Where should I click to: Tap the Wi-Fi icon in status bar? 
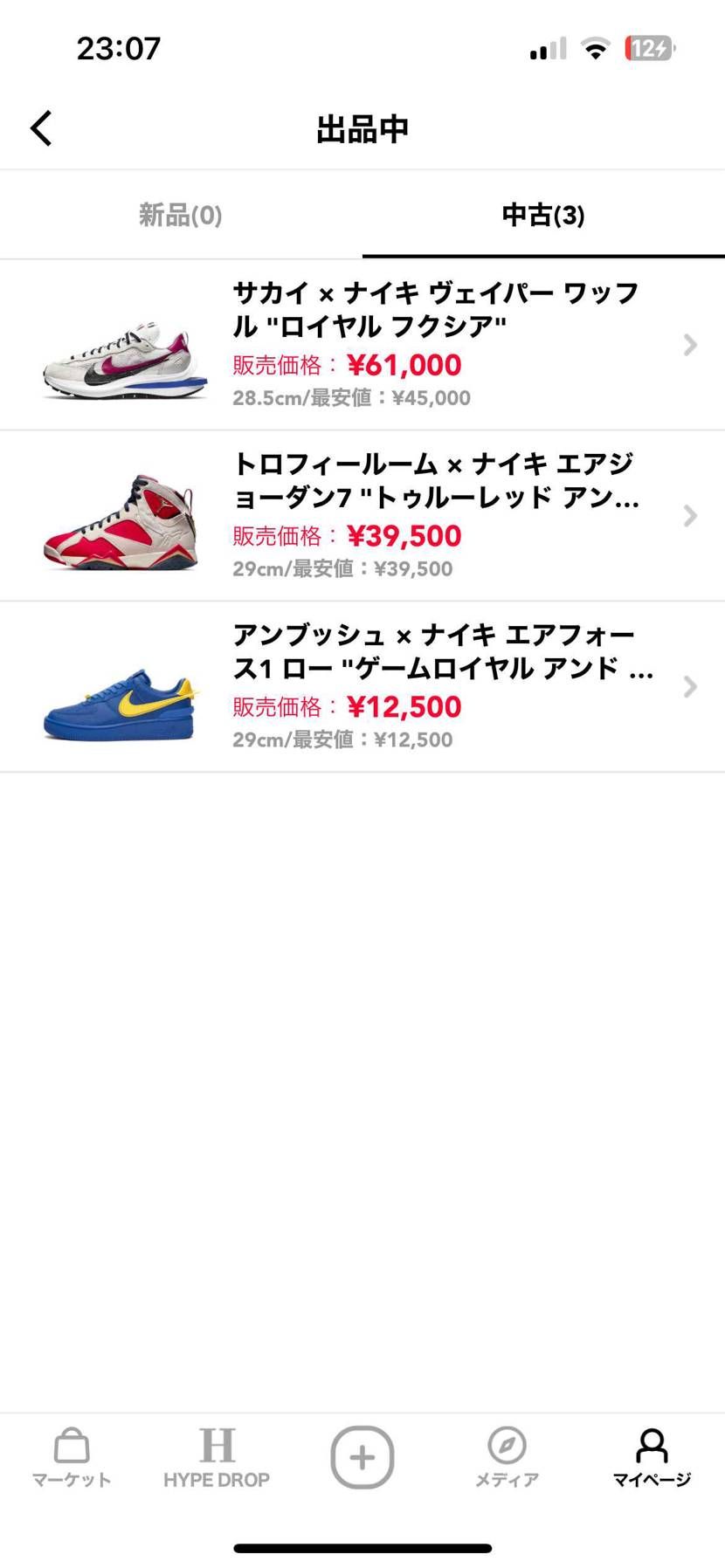(595, 48)
